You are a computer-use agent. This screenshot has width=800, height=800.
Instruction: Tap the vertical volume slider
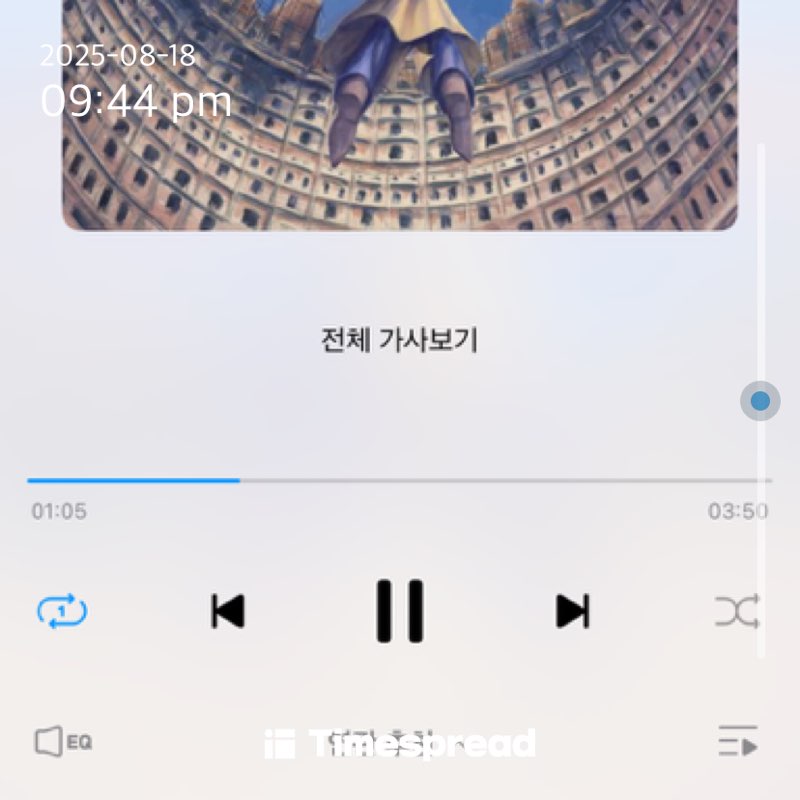click(761, 401)
